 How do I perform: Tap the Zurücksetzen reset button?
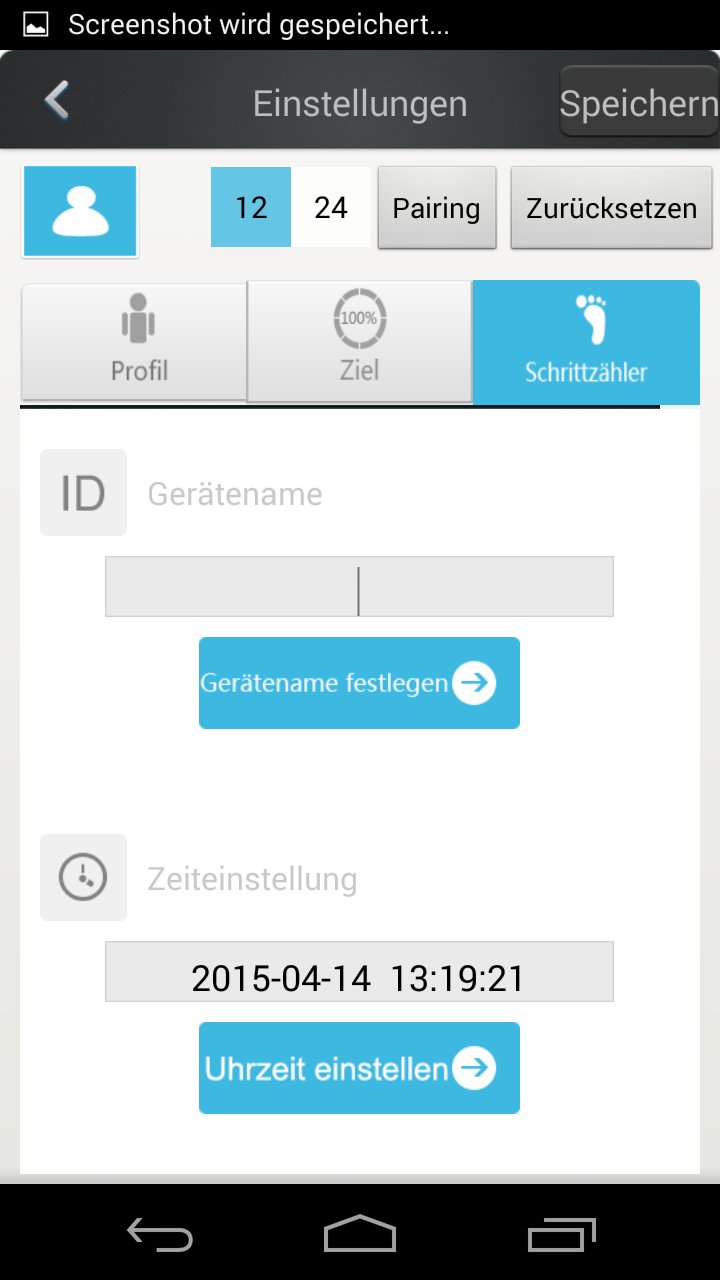point(611,208)
